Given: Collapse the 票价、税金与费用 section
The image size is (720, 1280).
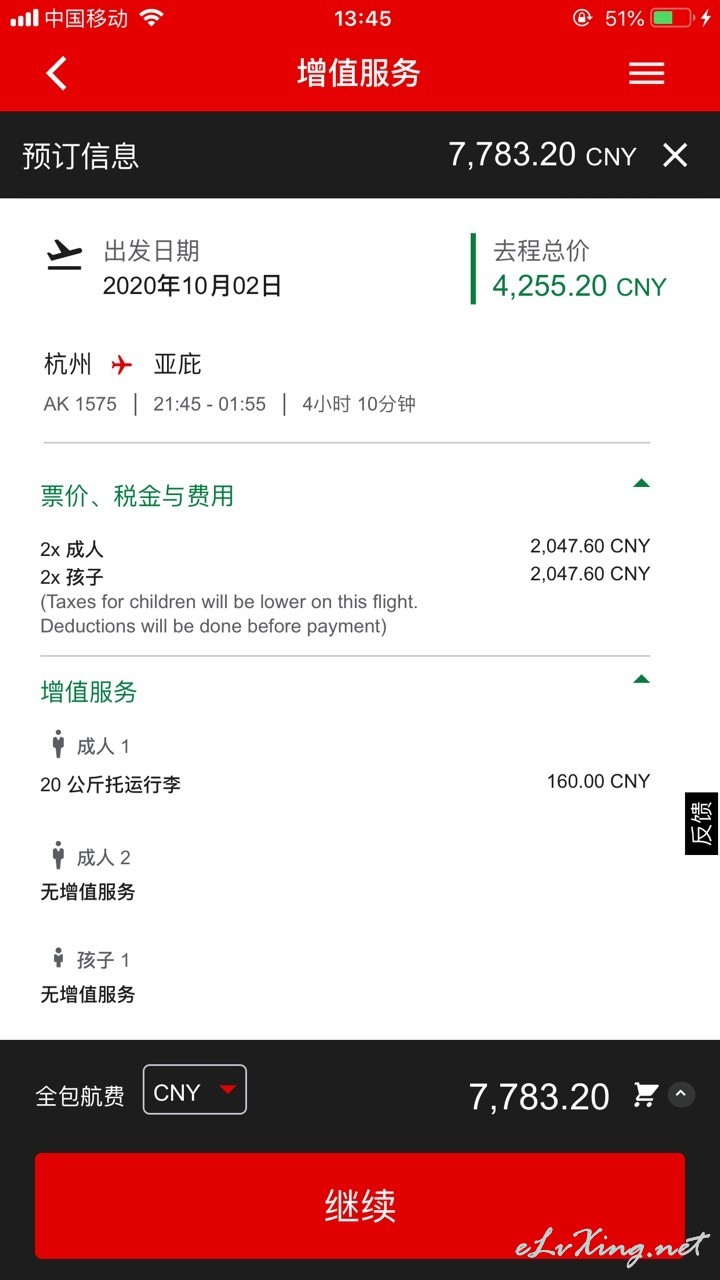Looking at the screenshot, I should [x=641, y=484].
